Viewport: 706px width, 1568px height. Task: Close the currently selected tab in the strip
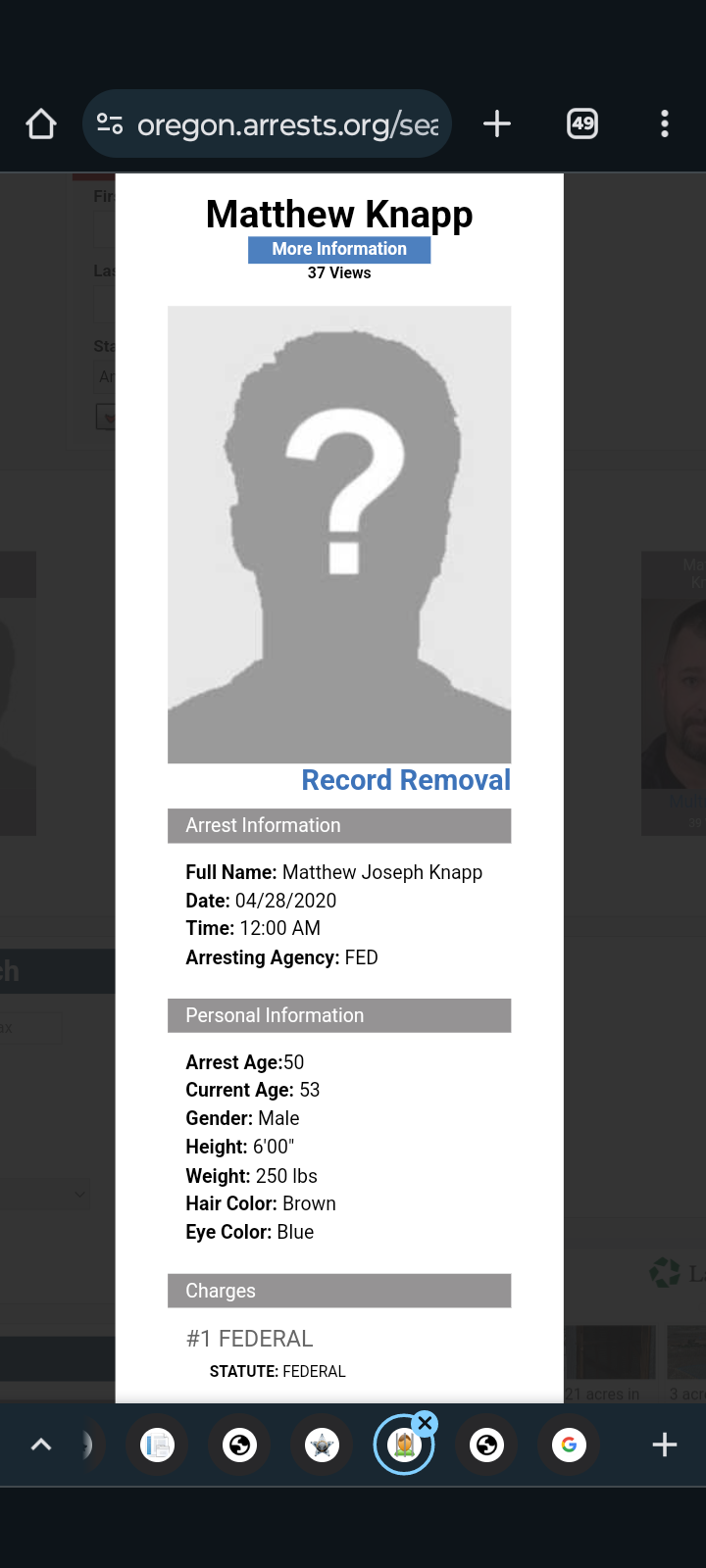[x=425, y=1423]
